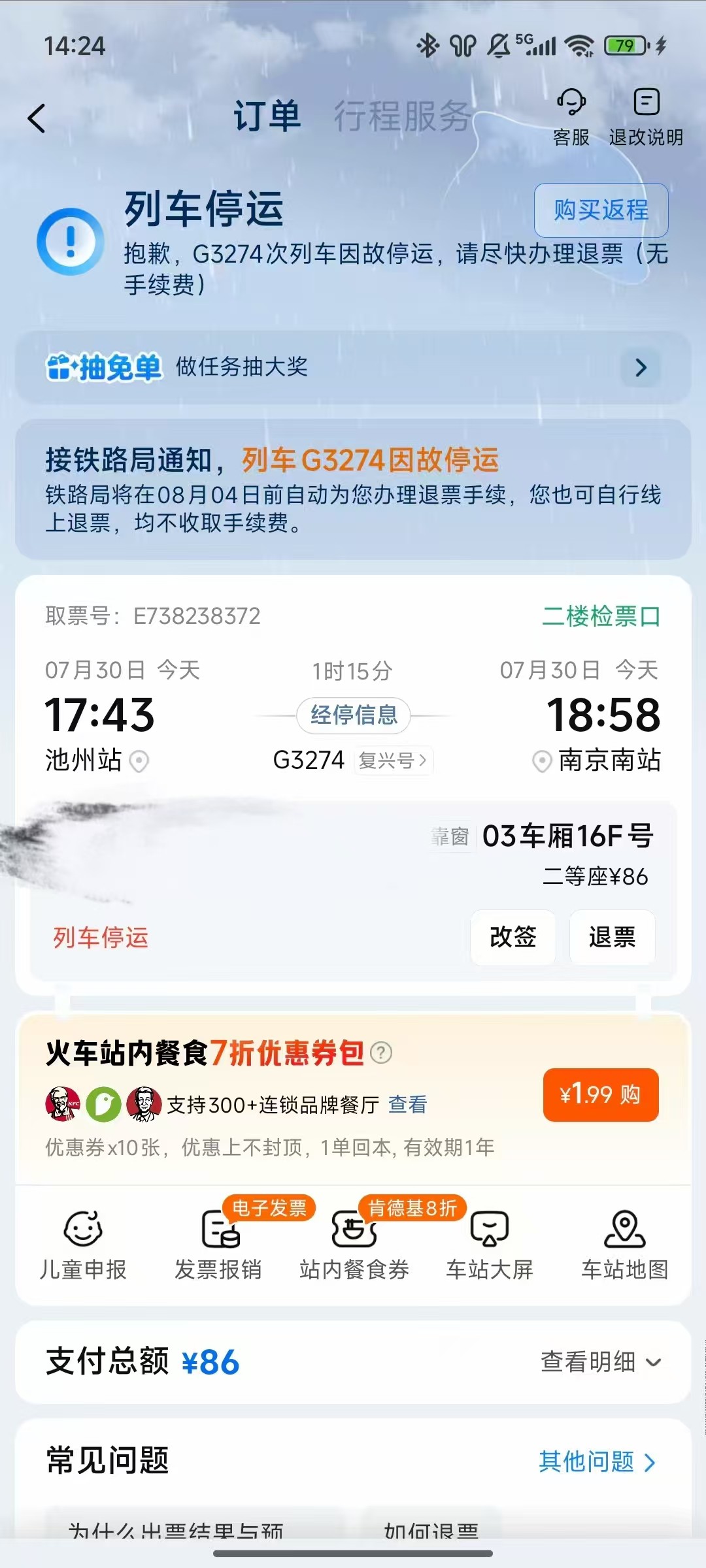Open the 抽免单 lottery banner
Screen dimensions: 706x1568
353,367
